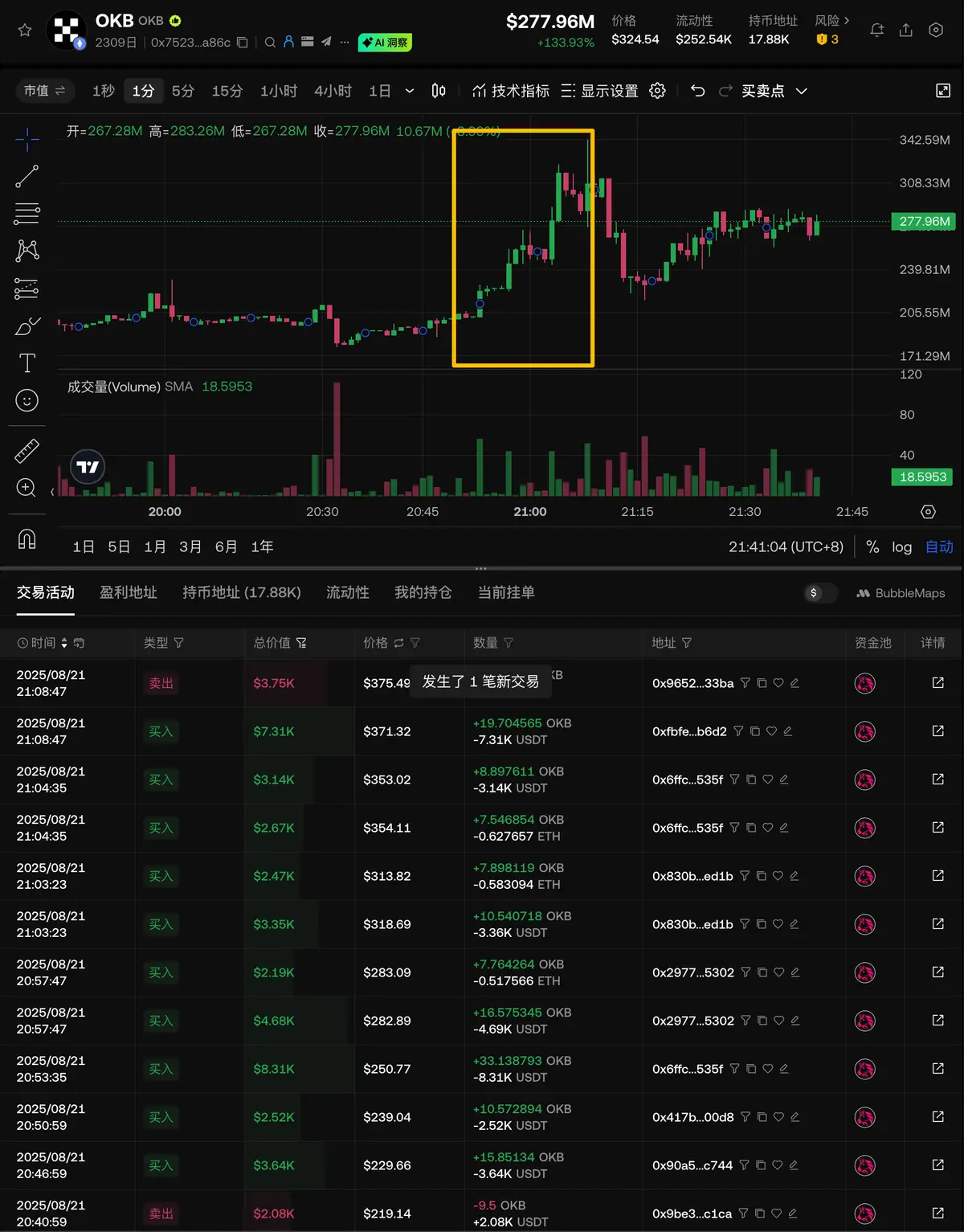View the 当前挂单 tab

[506, 593]
